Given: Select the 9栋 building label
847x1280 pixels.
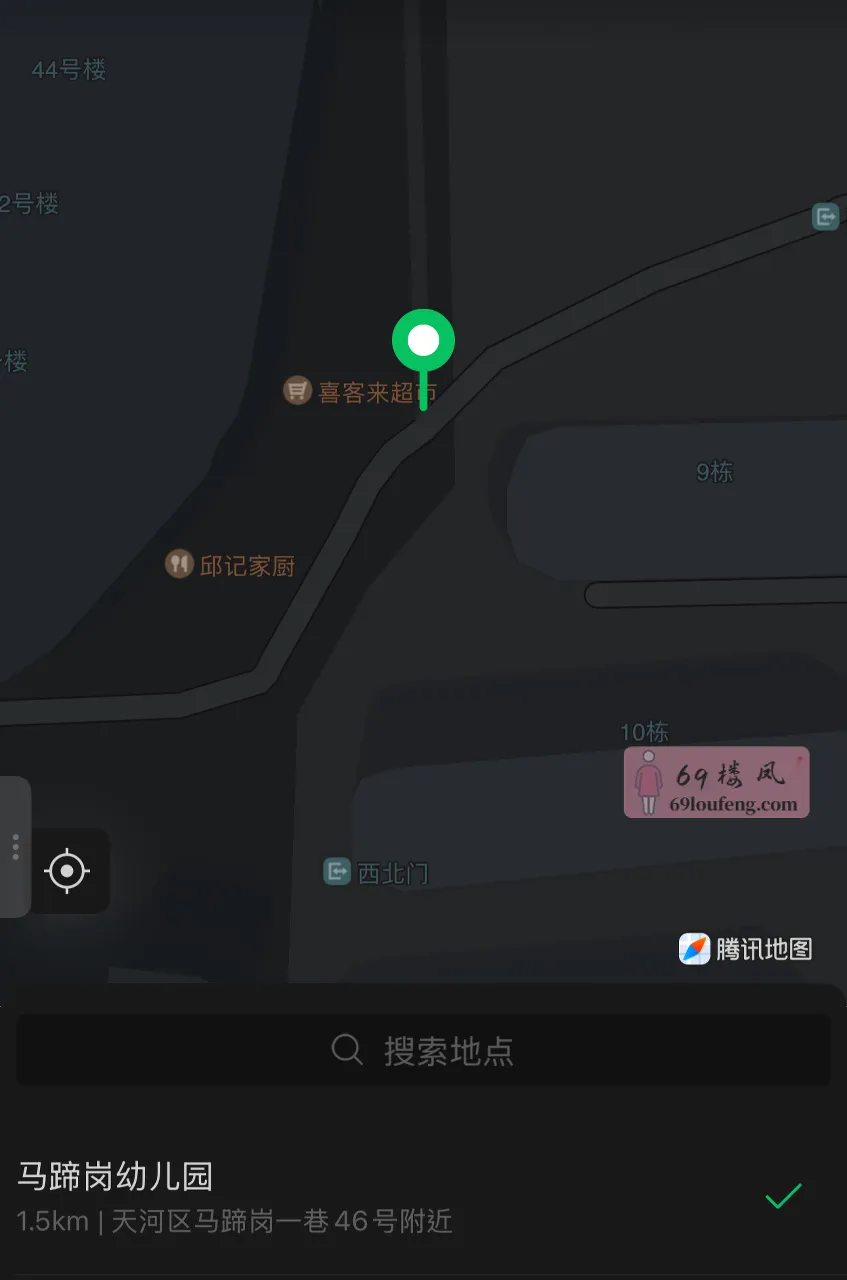Looking at the screenshot, I should pos(713,472).
